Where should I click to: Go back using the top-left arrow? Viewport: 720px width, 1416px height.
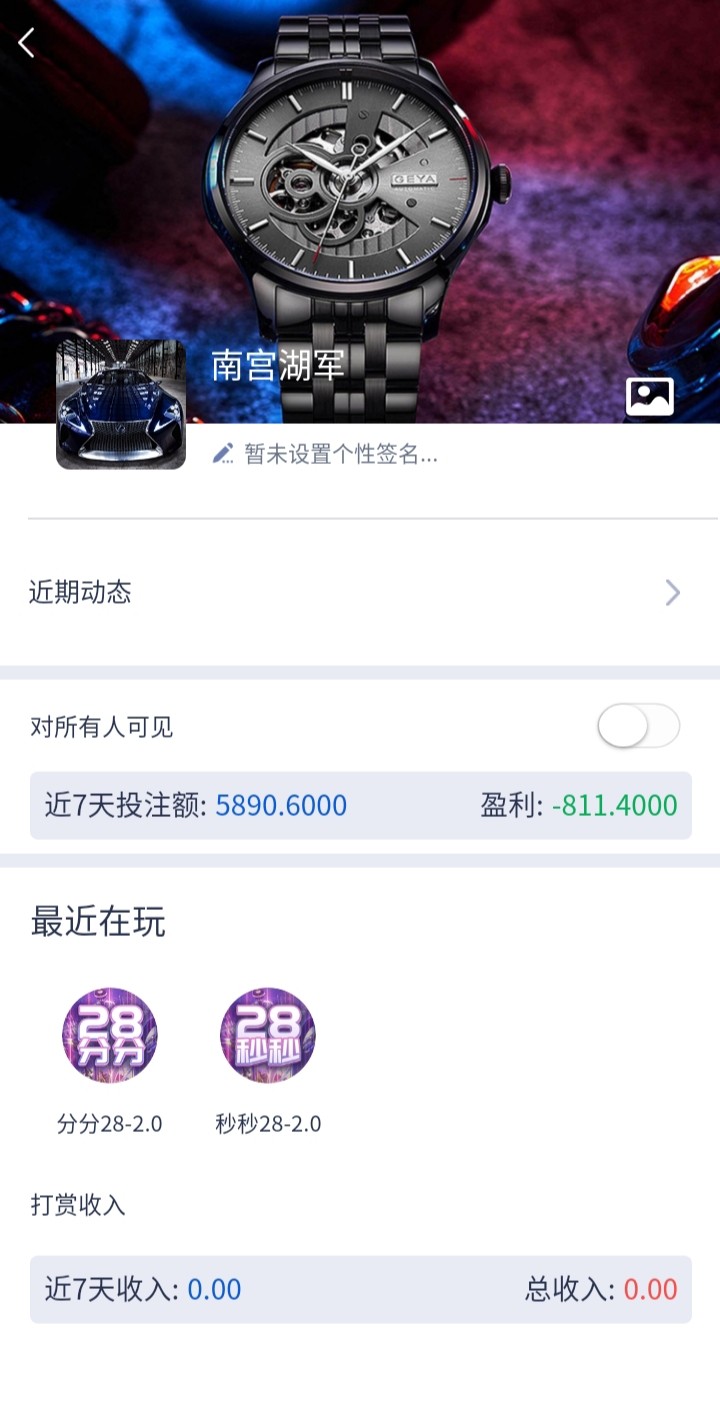(27, 42)
